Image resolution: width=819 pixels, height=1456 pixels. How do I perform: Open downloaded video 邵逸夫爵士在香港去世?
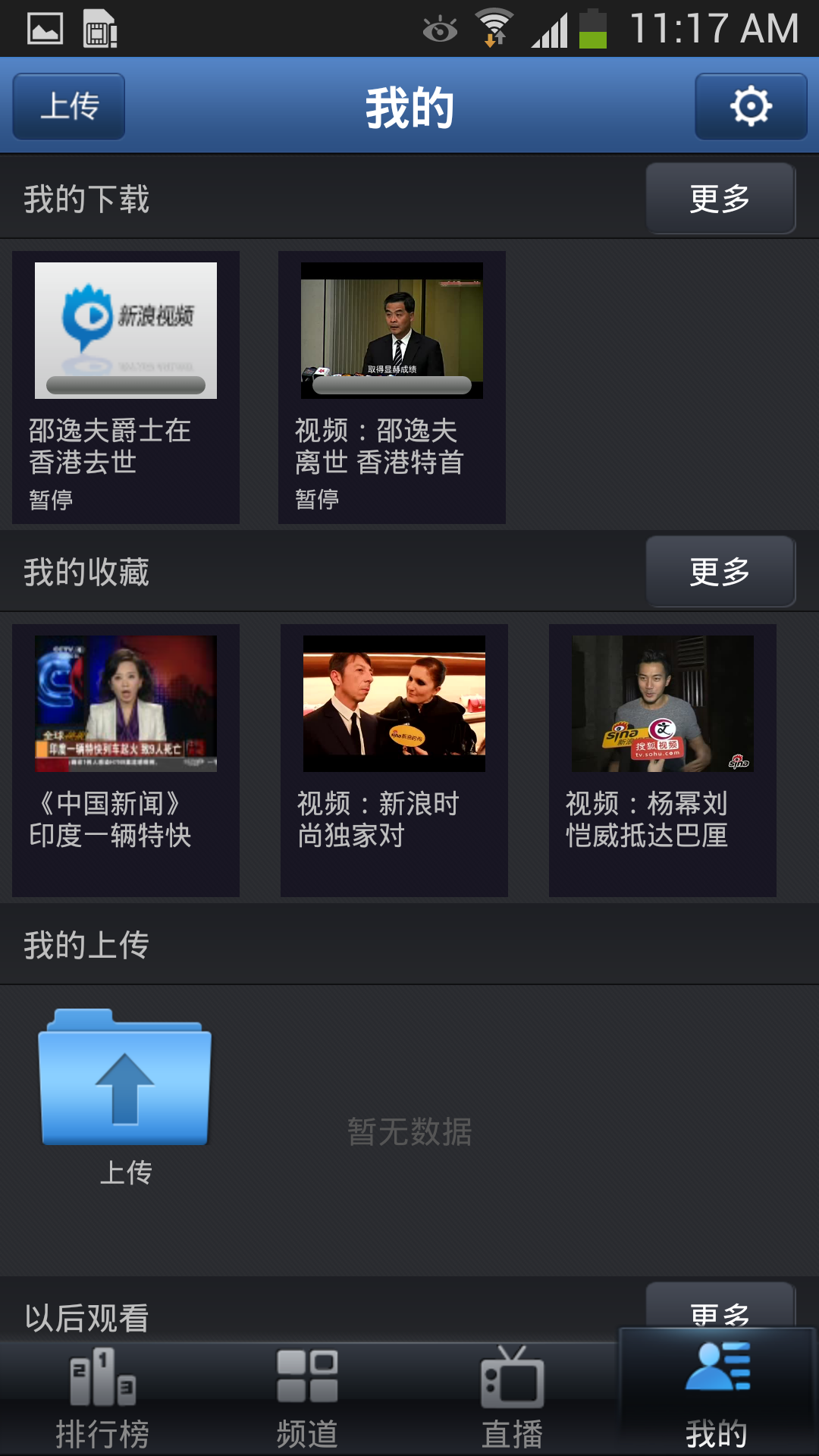[x=126, y=387]
